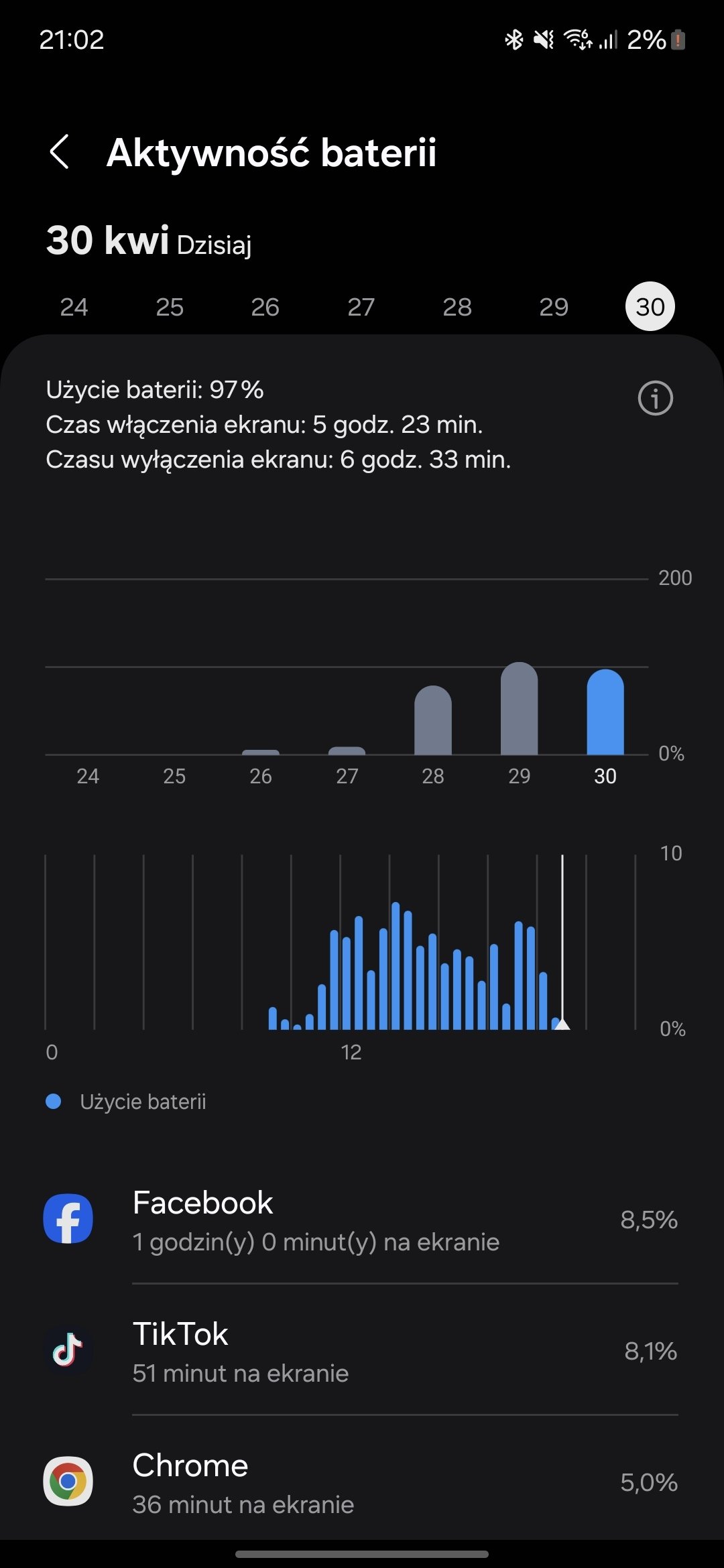The height and width of the screenshot is (1568, 724).
Task: Select day 24 in the date strip
Action: click(x=74, y=307)
